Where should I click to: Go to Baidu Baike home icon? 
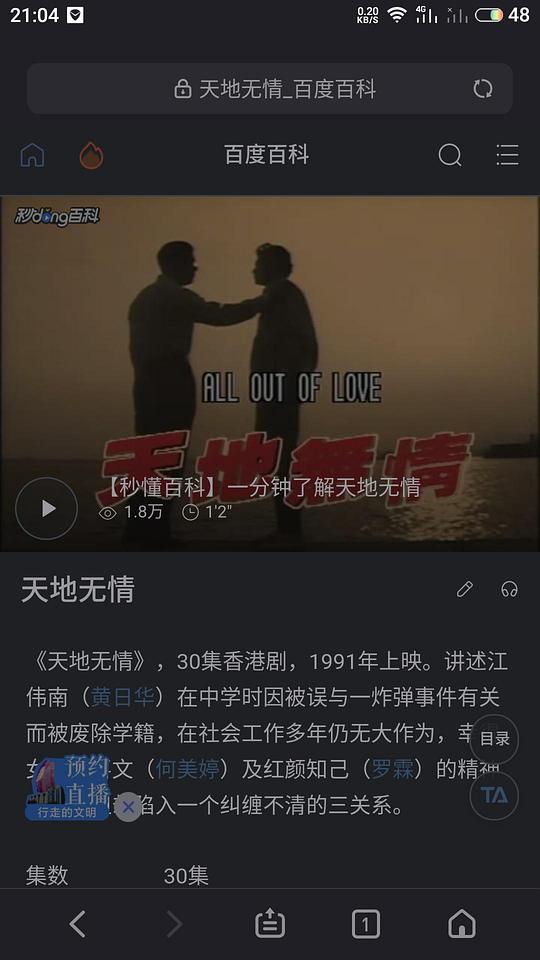coord(32,155)
